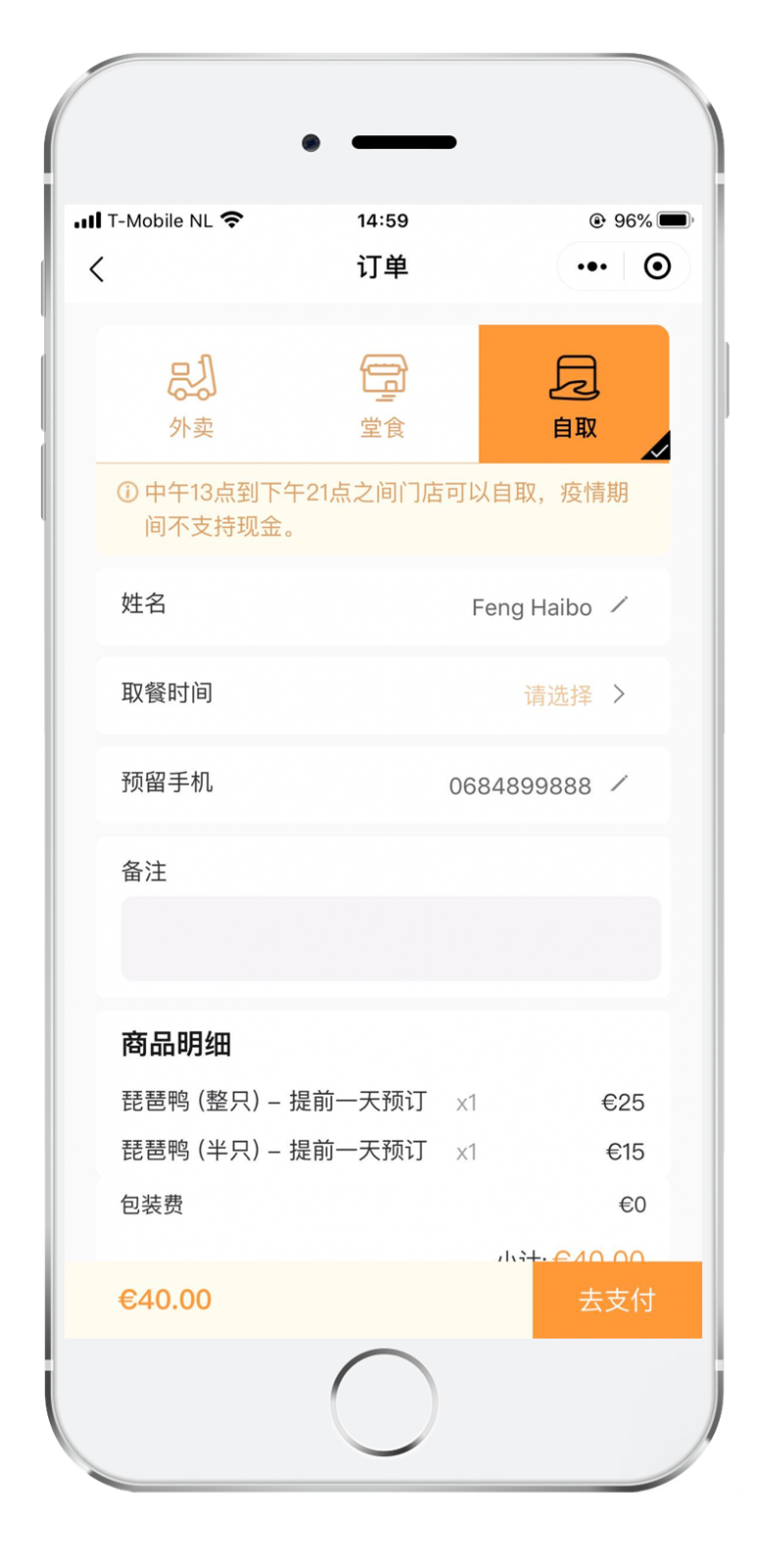This screenshot has height=1568, width=757.
Task: Select the 自取 pickup tab
Action: (x=574, y=395)
